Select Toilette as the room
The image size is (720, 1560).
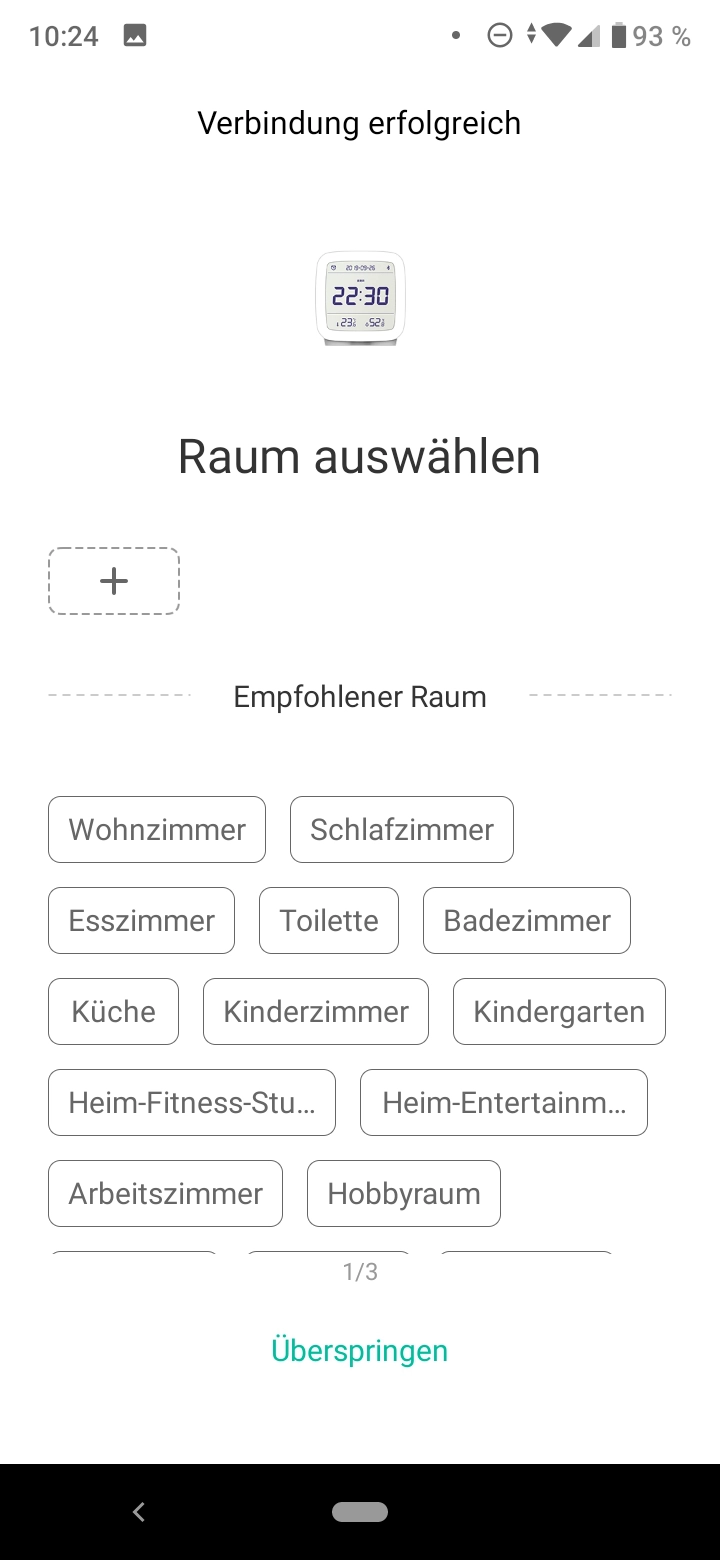click(329, 920)
